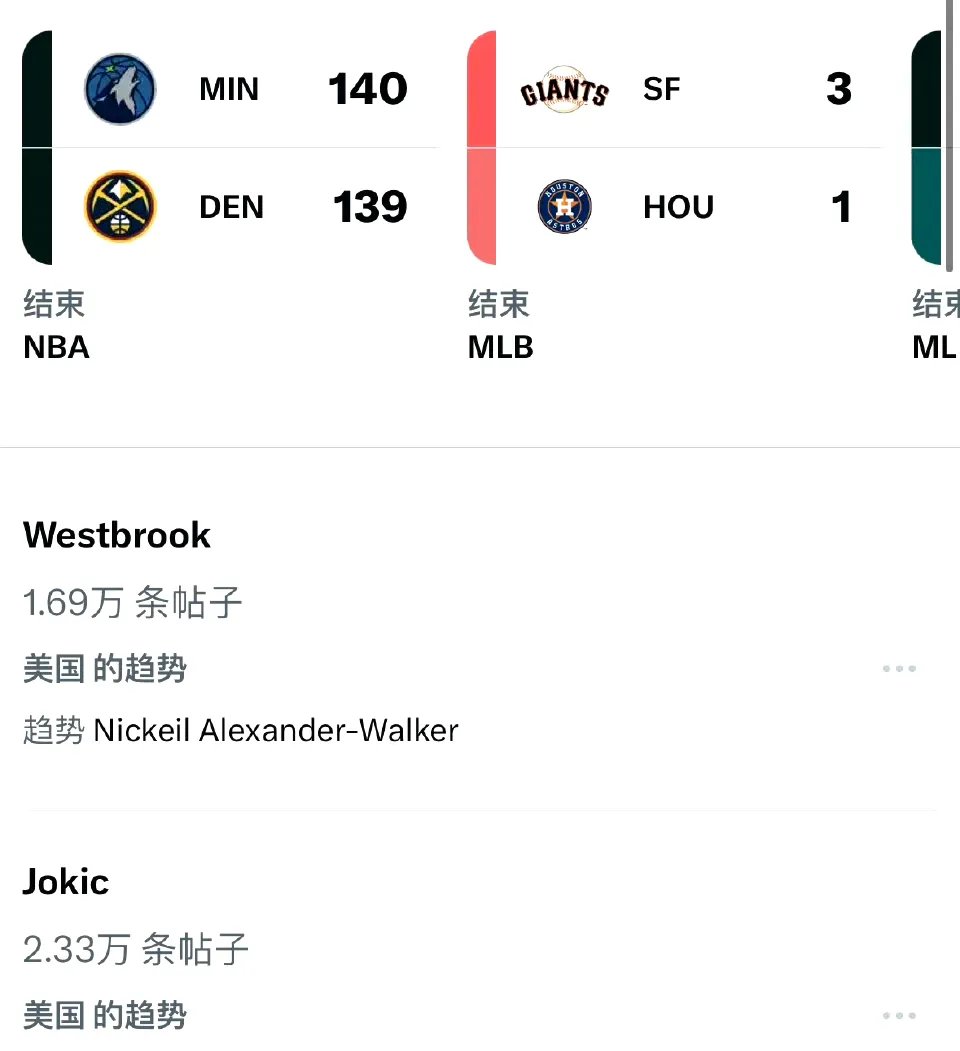The image size is (960, 1051).
Task: Click the Nickeil Alexander-Walker trend link
Action: [x=275, y=730]
